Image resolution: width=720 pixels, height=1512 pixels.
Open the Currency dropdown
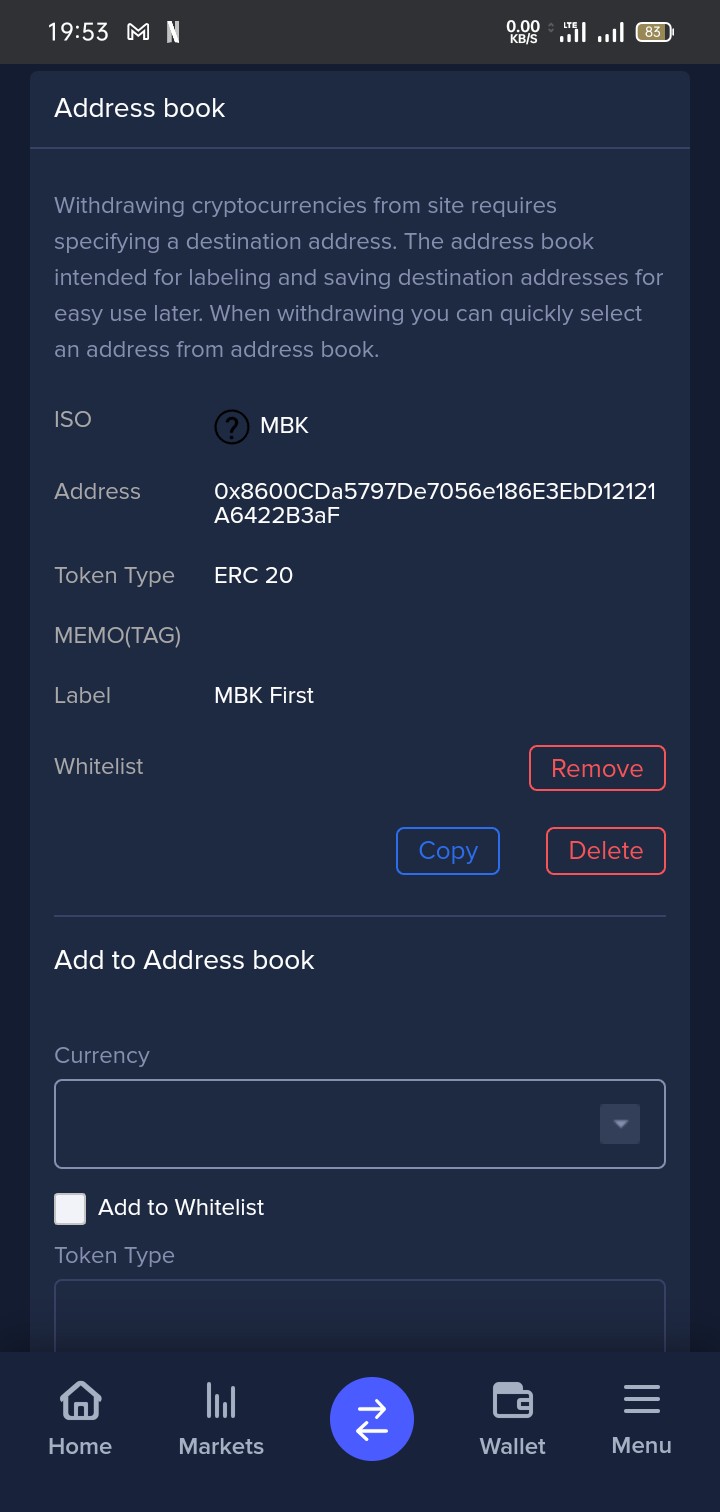tap(360, 1124)
